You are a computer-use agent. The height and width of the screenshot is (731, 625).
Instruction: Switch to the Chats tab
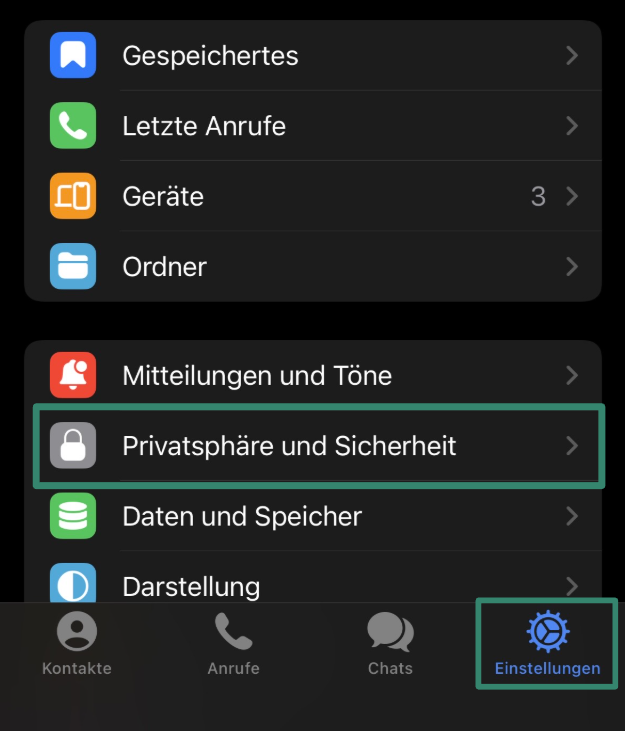(390, 645)
